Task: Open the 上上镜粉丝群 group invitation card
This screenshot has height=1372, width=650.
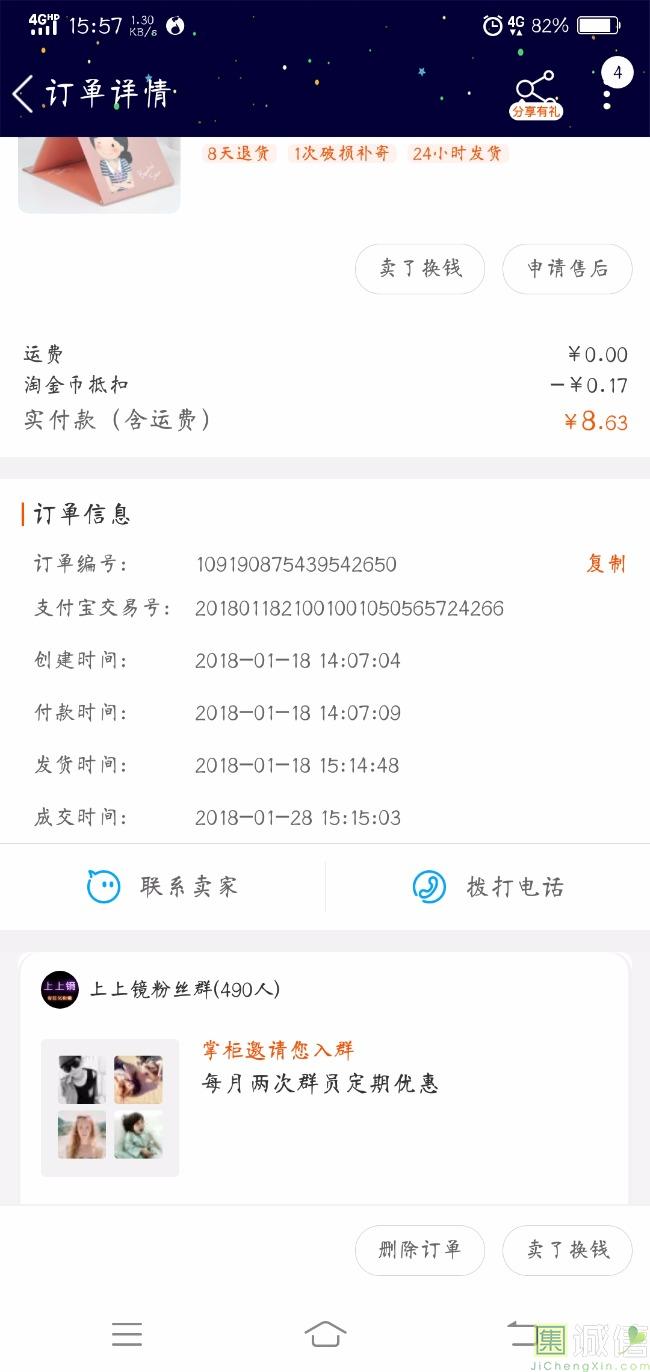Action: 324,1075
